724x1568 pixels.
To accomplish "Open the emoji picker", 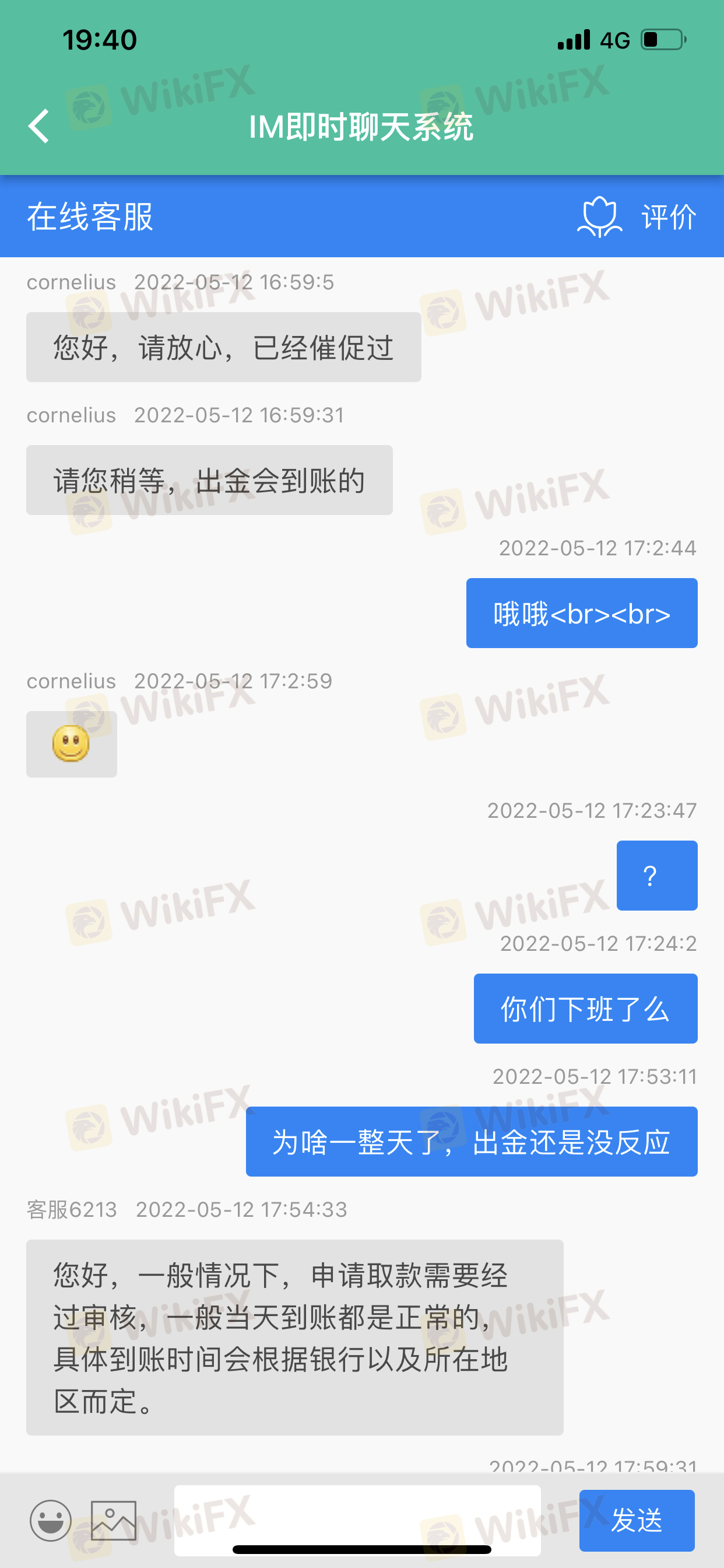I will click(x=51, y=1520).
